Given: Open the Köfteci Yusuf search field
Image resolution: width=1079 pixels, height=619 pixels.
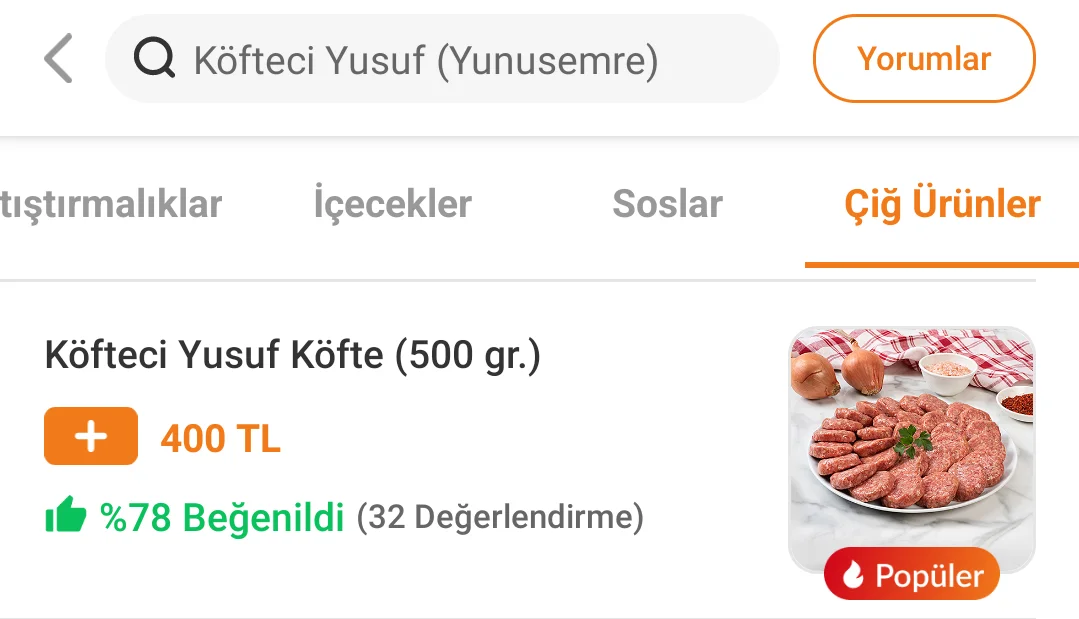Looking at the screenshot, I should tap(440, 60).
